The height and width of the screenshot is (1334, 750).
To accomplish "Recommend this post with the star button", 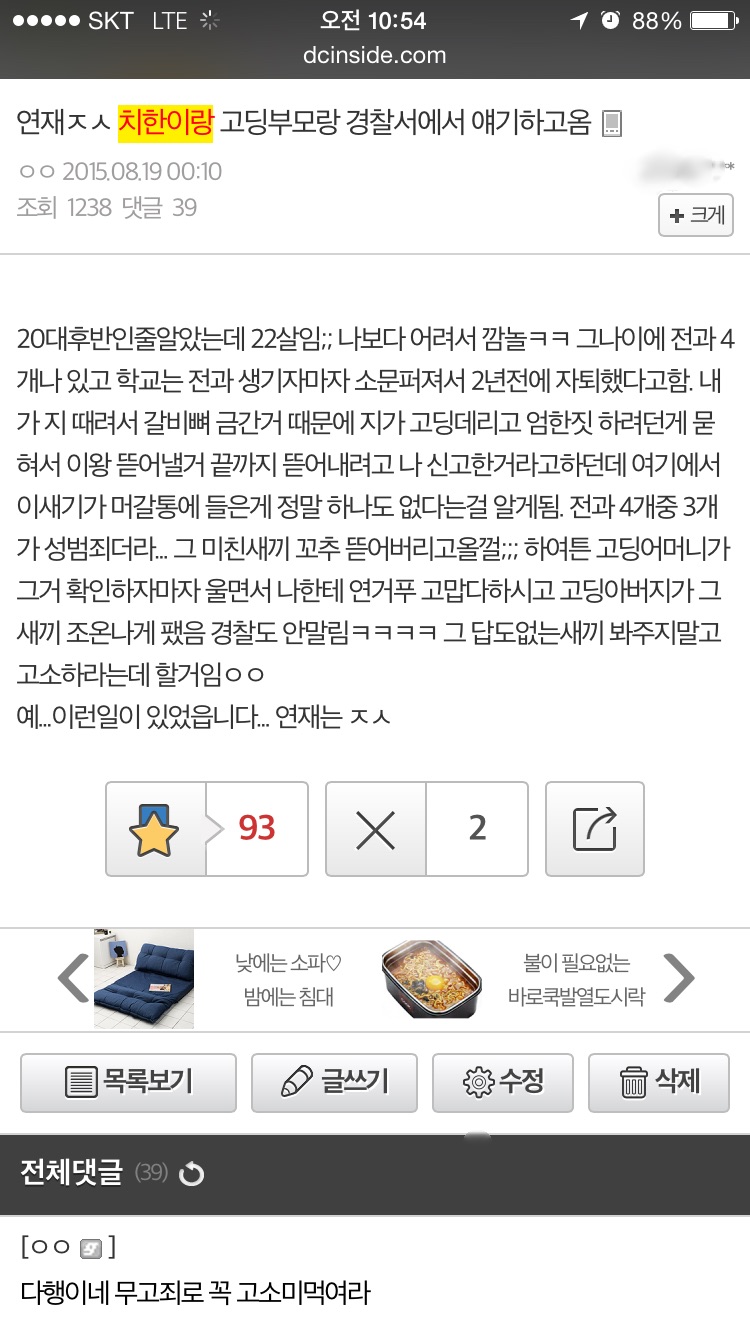I will click(156, 828).
